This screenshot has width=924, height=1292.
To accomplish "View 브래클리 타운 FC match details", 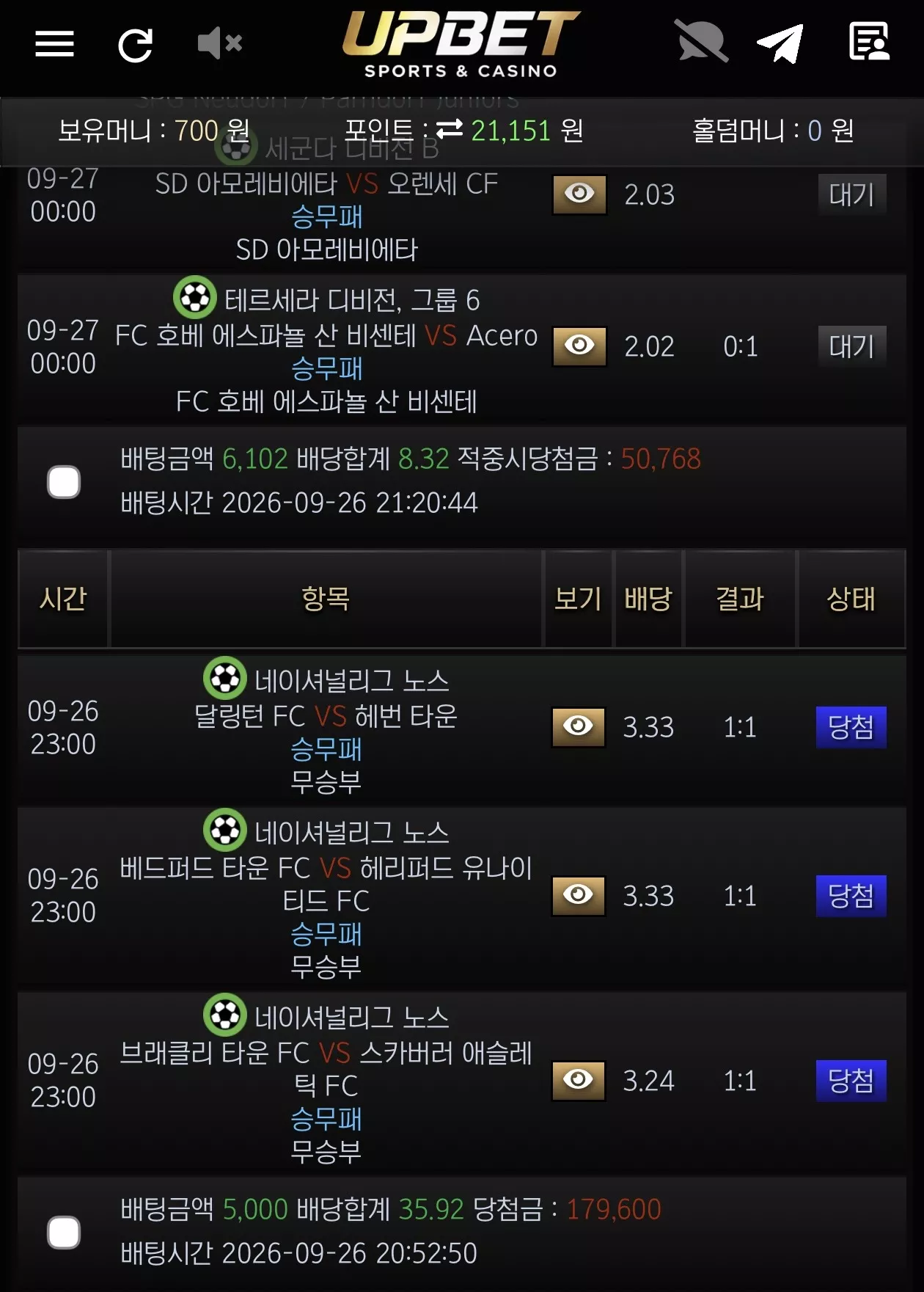I will coord(579,1081).
